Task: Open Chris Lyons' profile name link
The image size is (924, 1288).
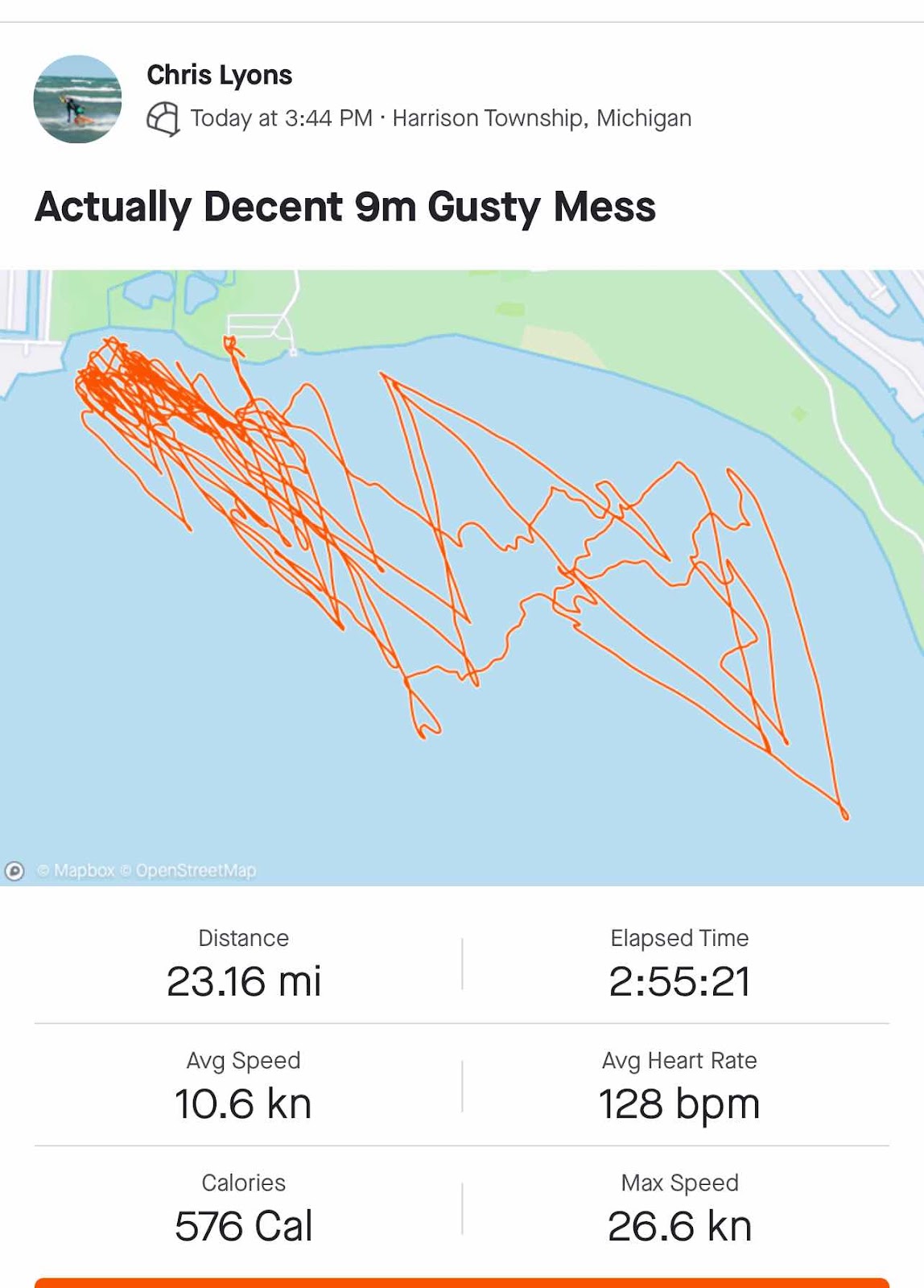Action: point(219,75)
